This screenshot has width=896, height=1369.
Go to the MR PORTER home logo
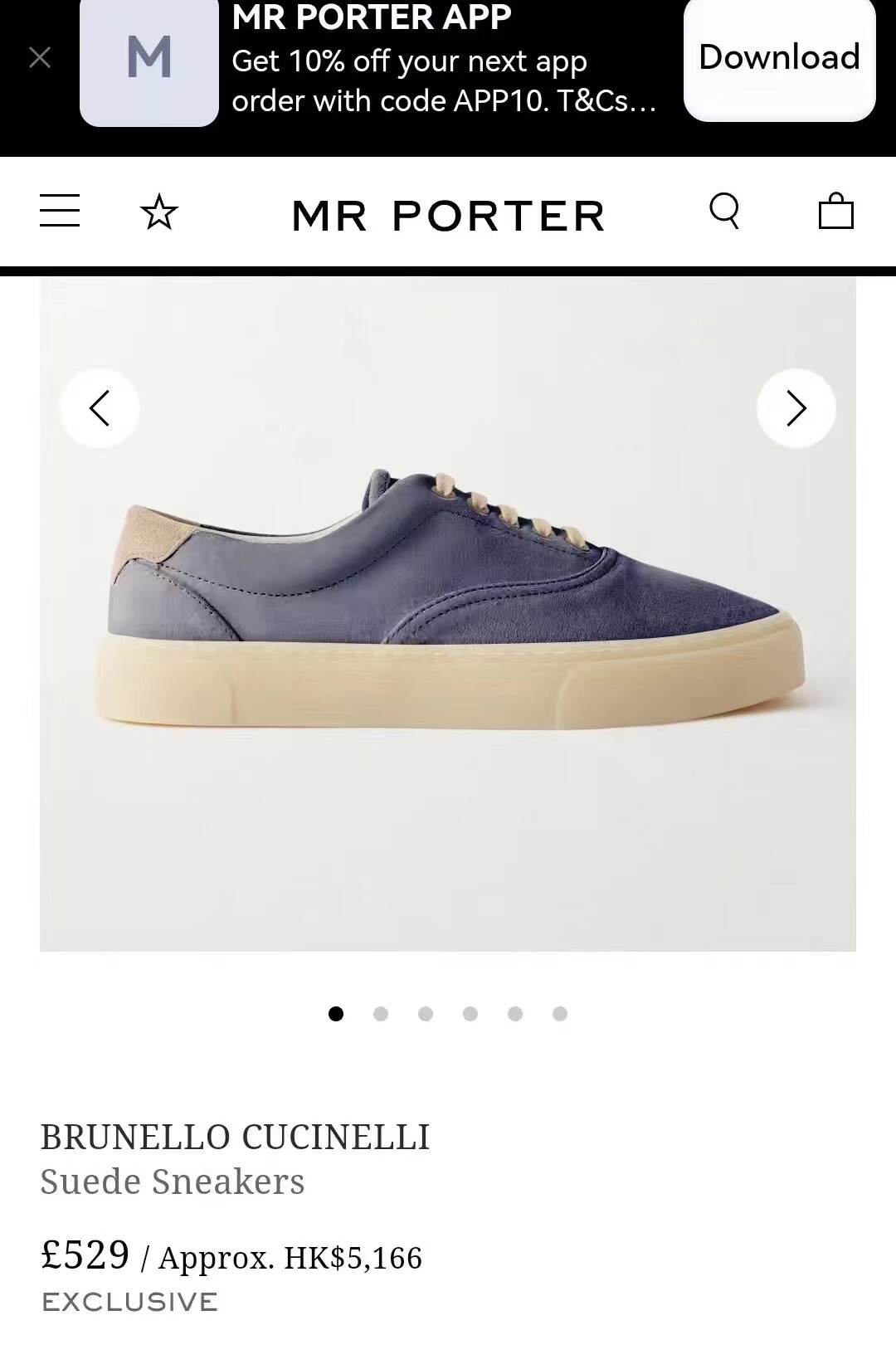[448, 216]
